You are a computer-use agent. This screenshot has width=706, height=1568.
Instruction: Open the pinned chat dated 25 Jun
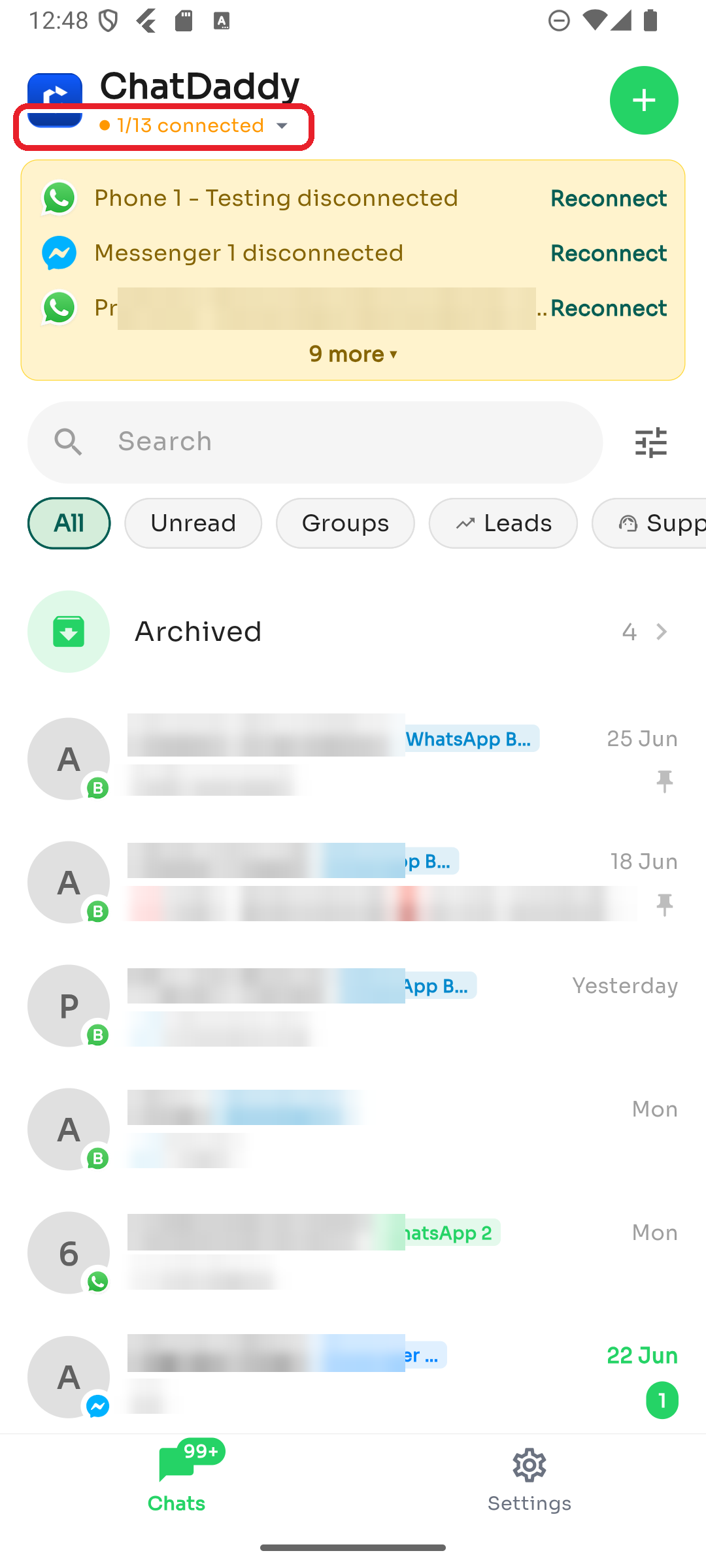(x=353, y=759)
